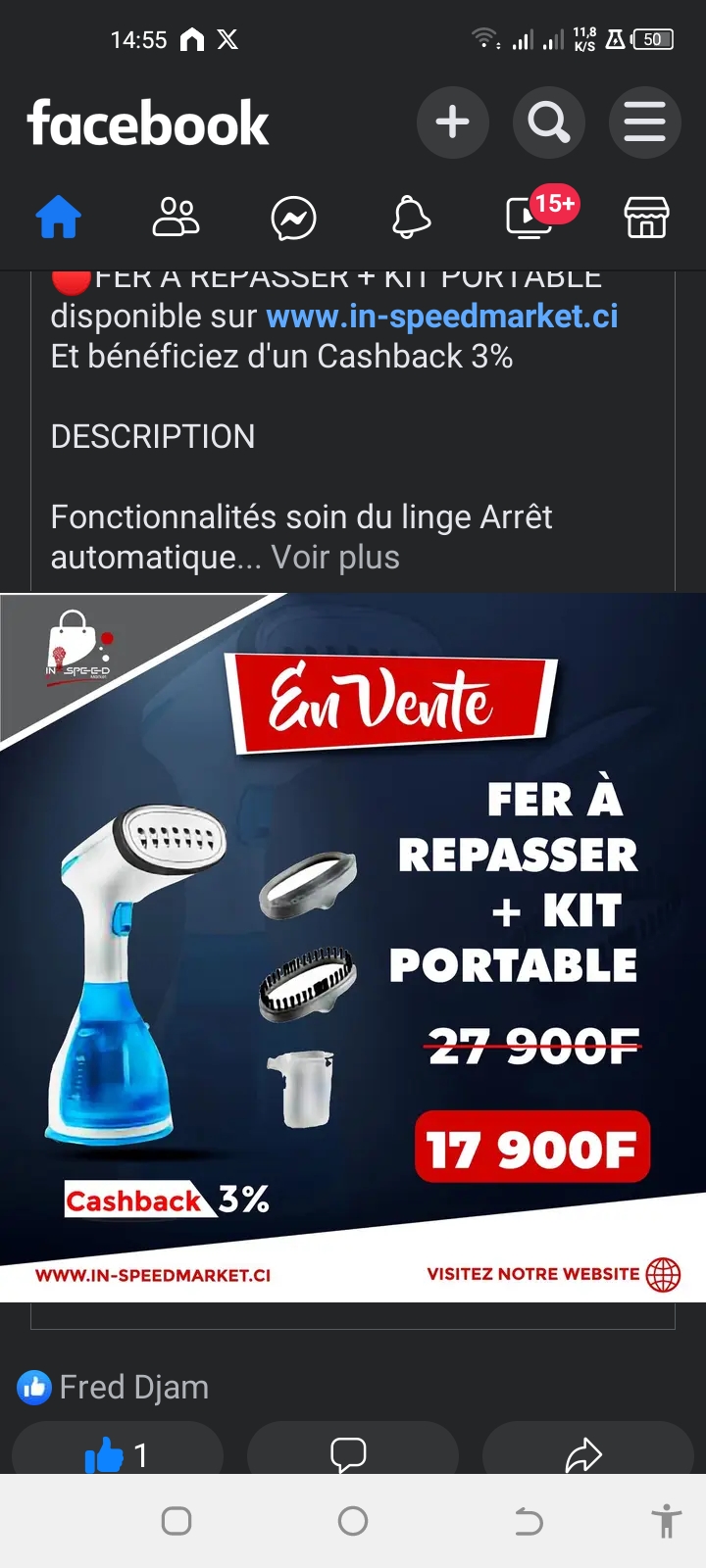The width and height of the screenshot is (706, 1568).
Task: Like the post with the thumbs-up
Action: (117, 1454)
